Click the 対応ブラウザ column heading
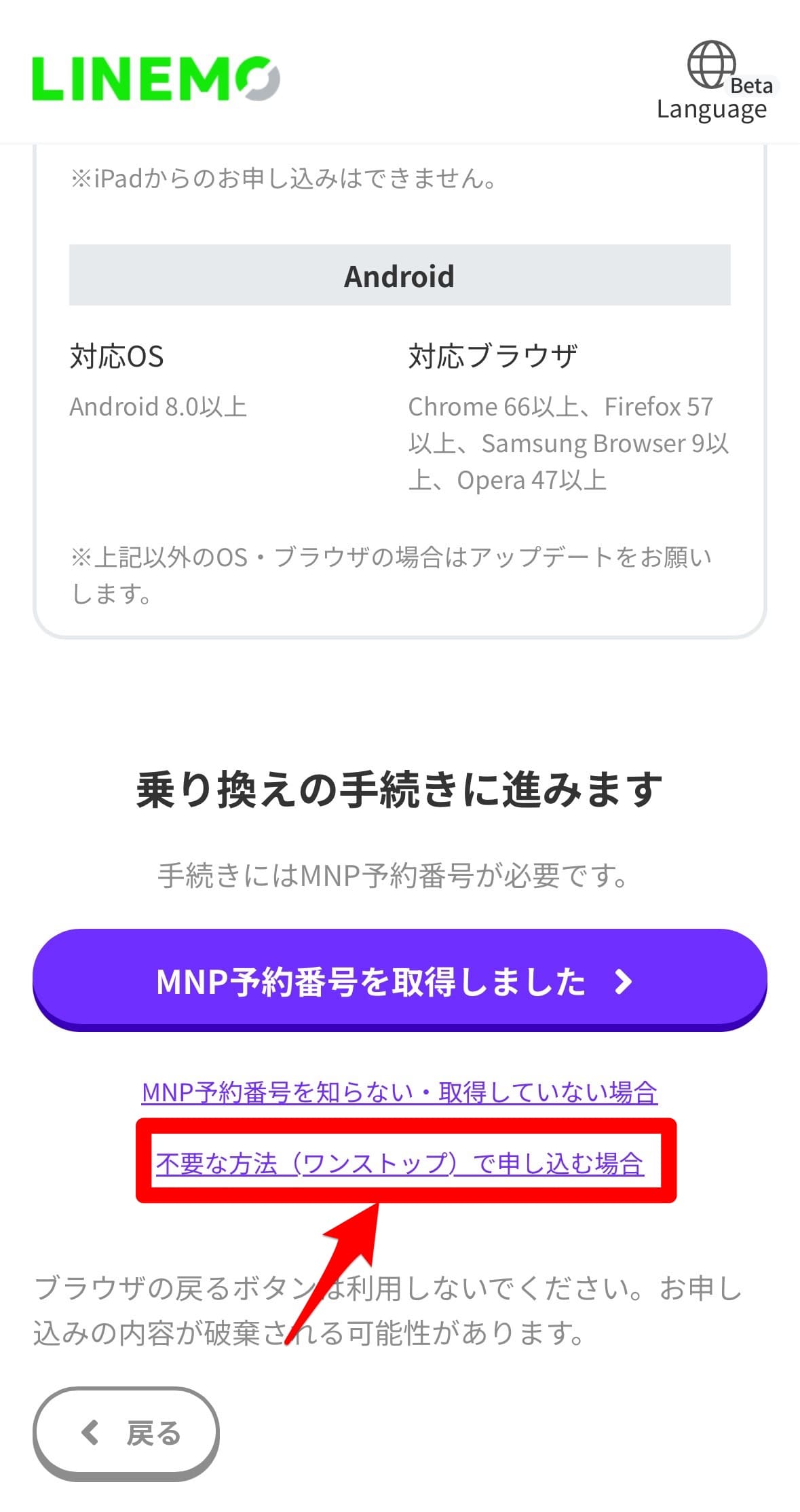This screenshot has width=800, height=1512. pyautogui.click(x=492, y=354)
